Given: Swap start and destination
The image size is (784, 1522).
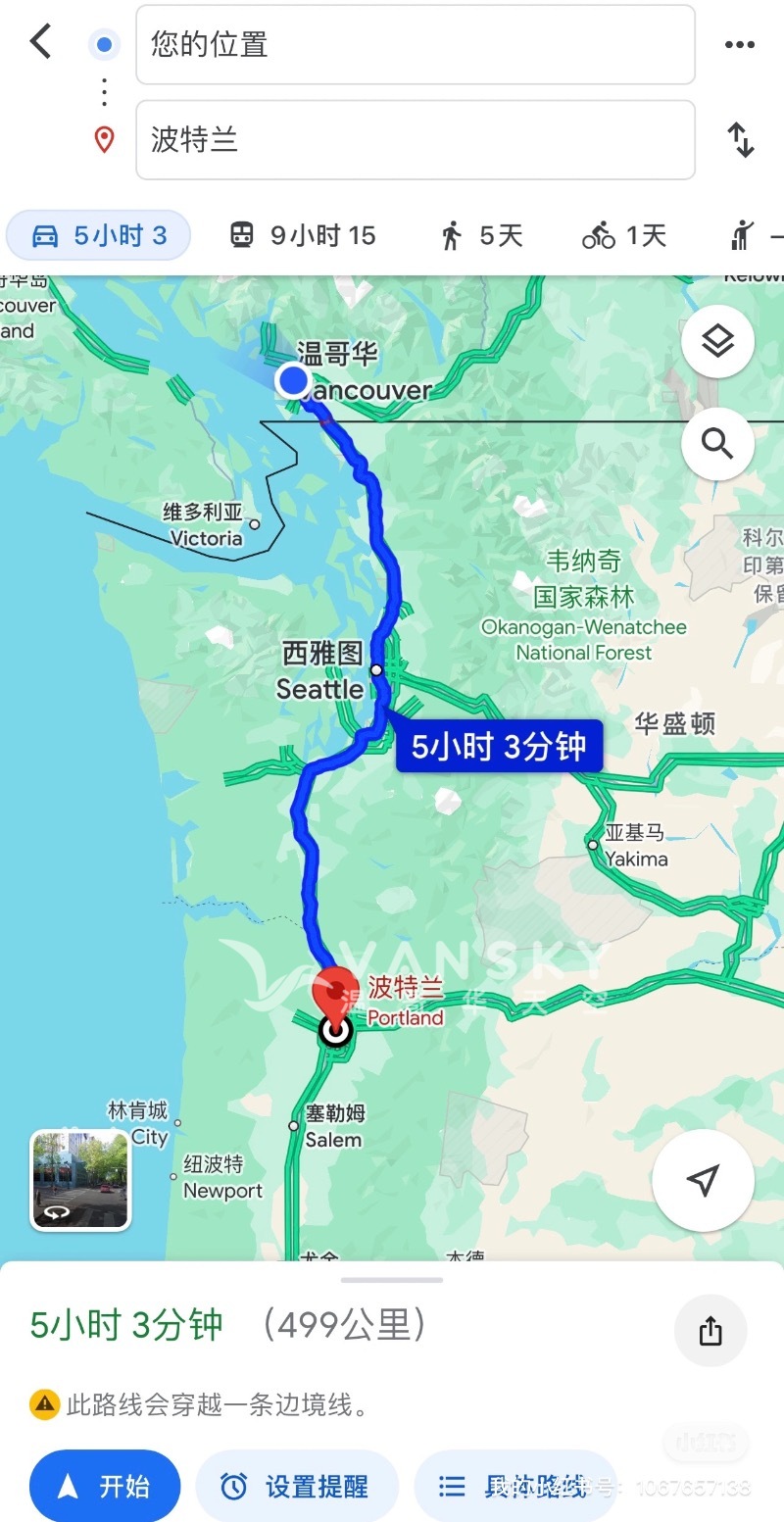Looking at the screenshot, I should point(741,140).
